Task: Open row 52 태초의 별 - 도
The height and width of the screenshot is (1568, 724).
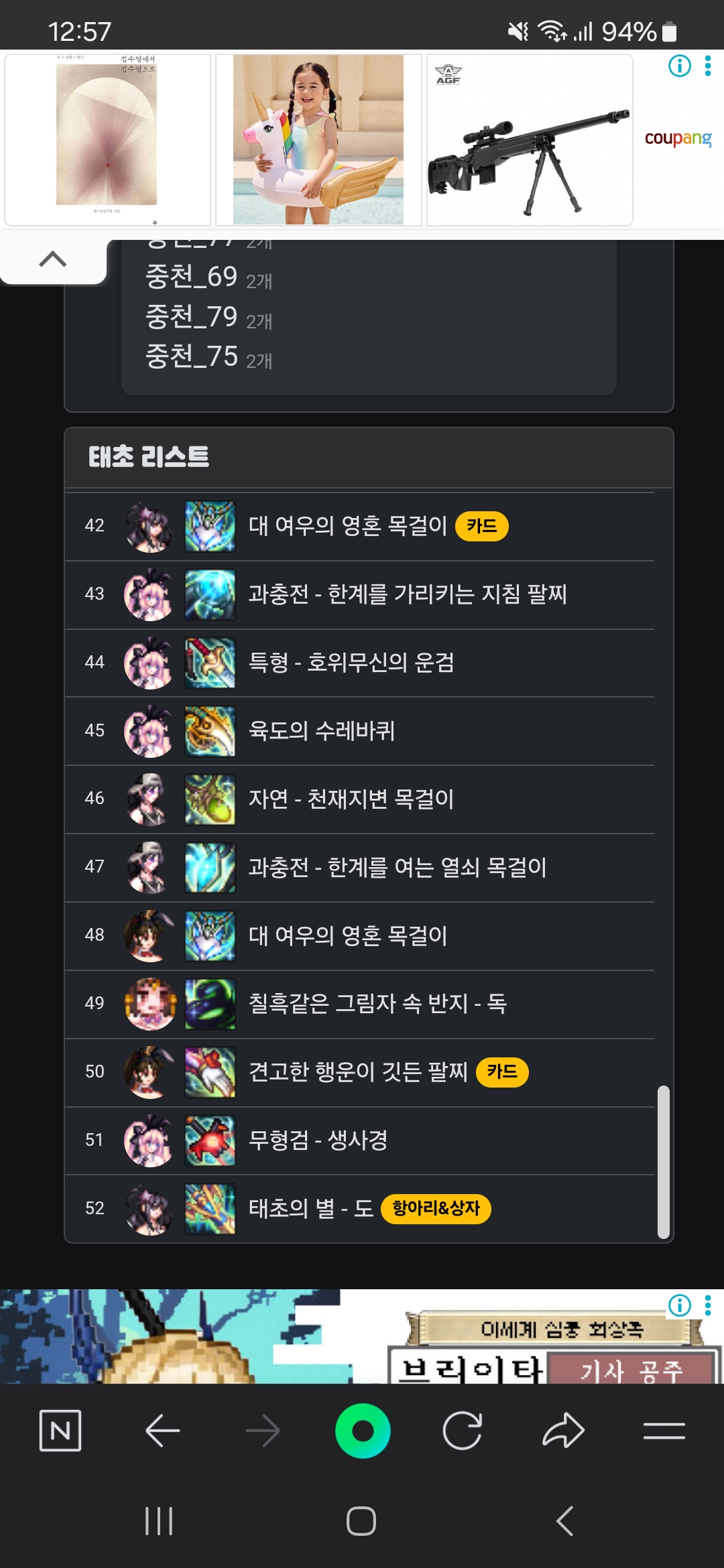Action: pos(310,1209)
